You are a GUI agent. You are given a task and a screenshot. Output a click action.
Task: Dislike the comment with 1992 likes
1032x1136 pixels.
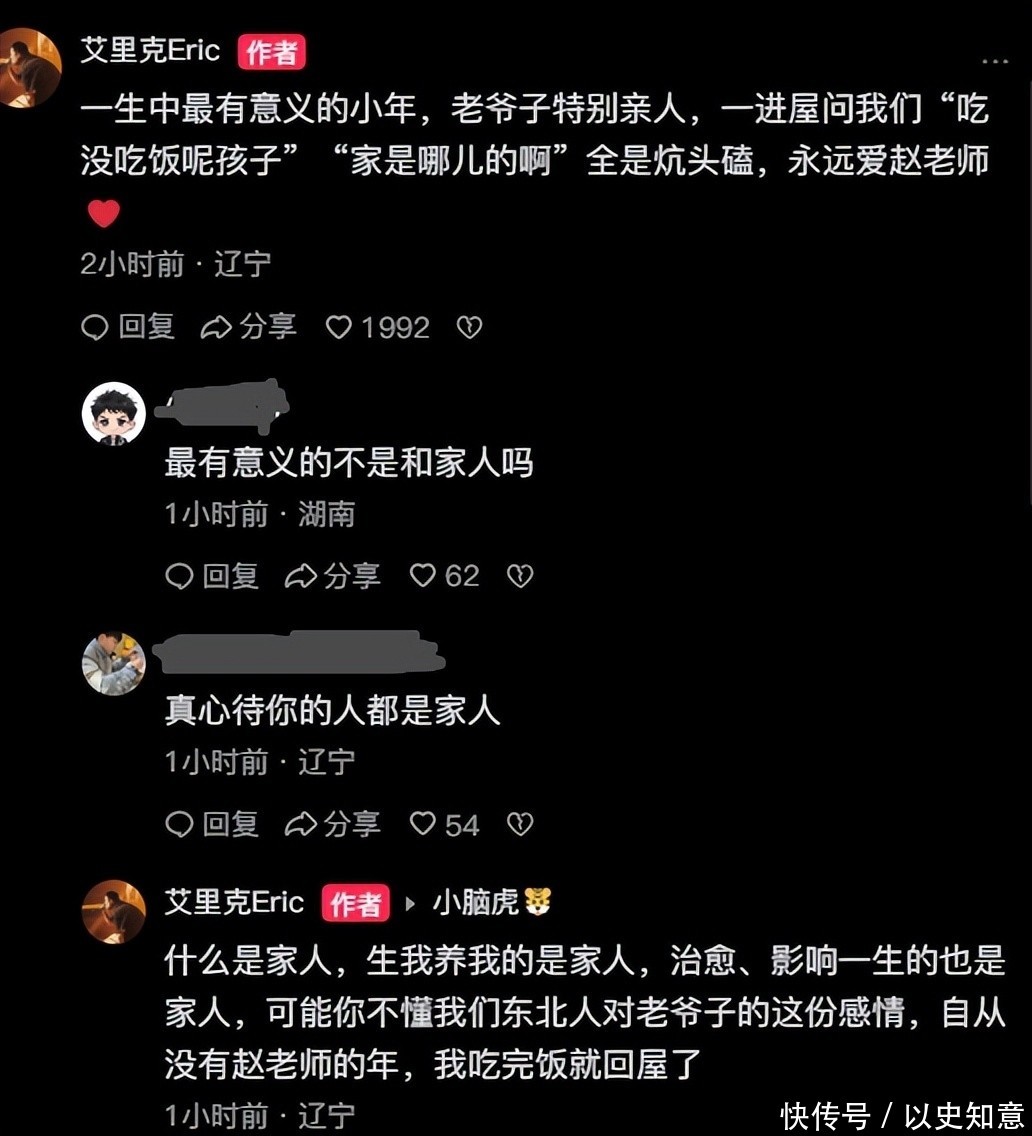tap(469, 327)
